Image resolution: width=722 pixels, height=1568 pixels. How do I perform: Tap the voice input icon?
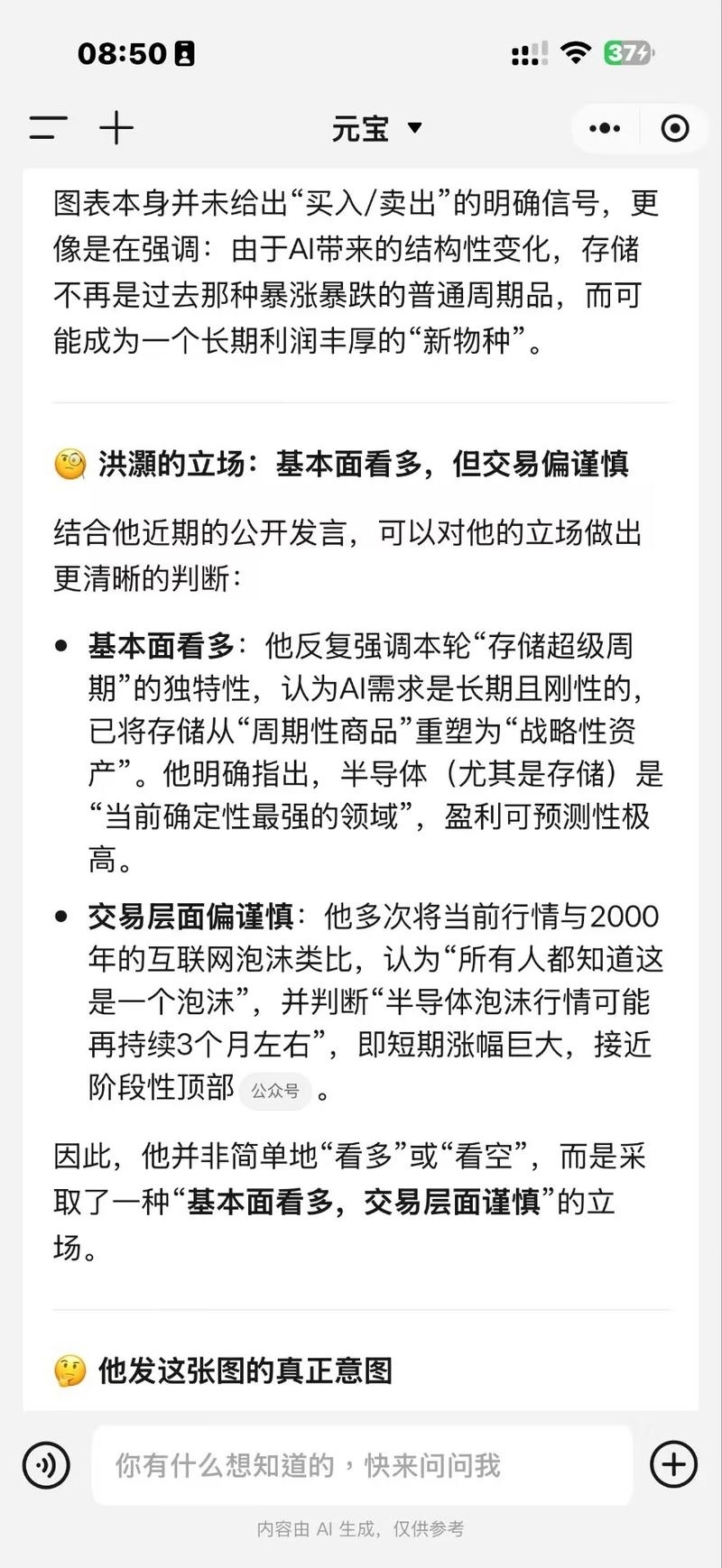click(47, 1464)
